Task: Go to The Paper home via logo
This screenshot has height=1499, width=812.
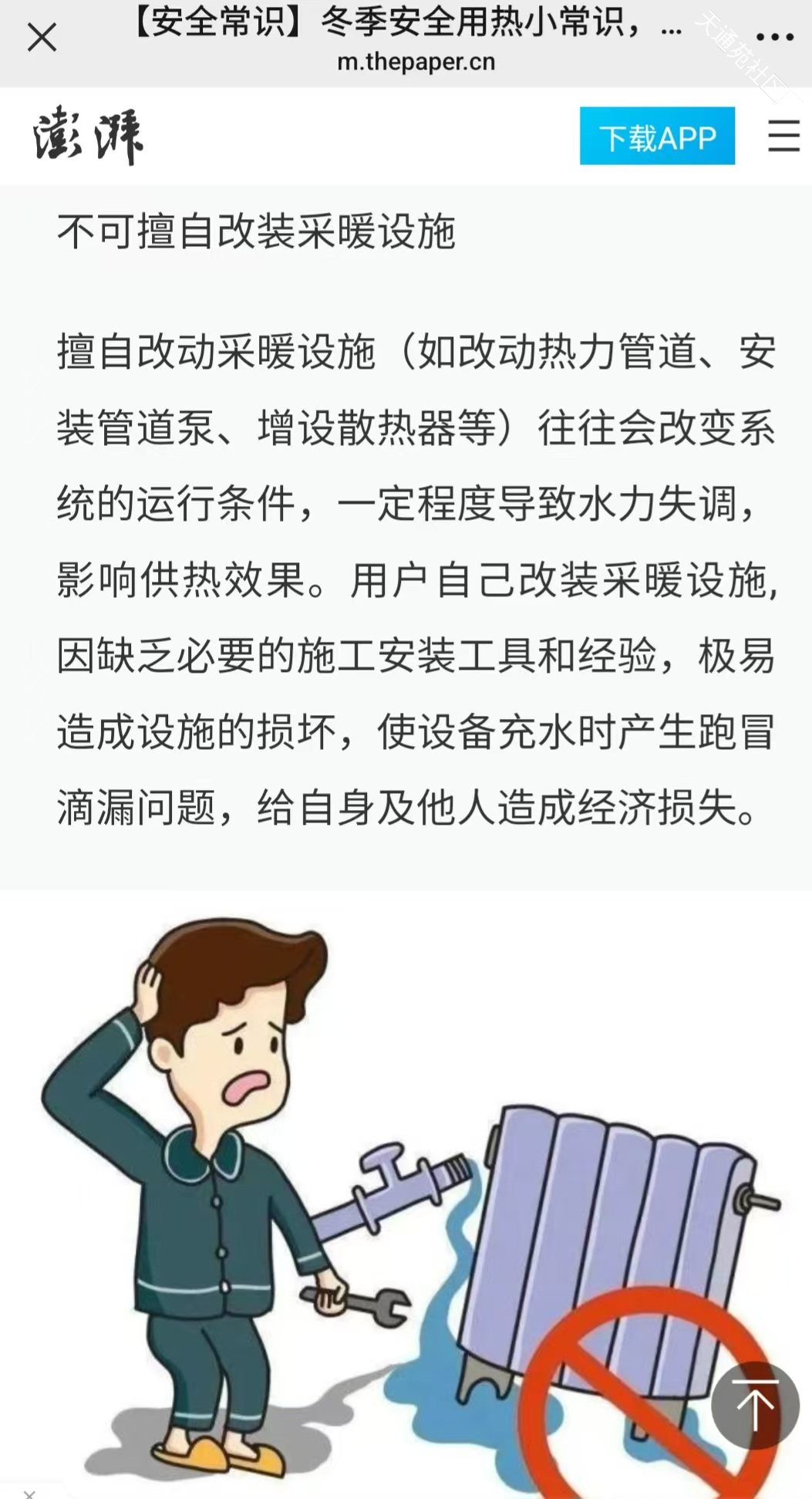Action: (x=88, y=137)
